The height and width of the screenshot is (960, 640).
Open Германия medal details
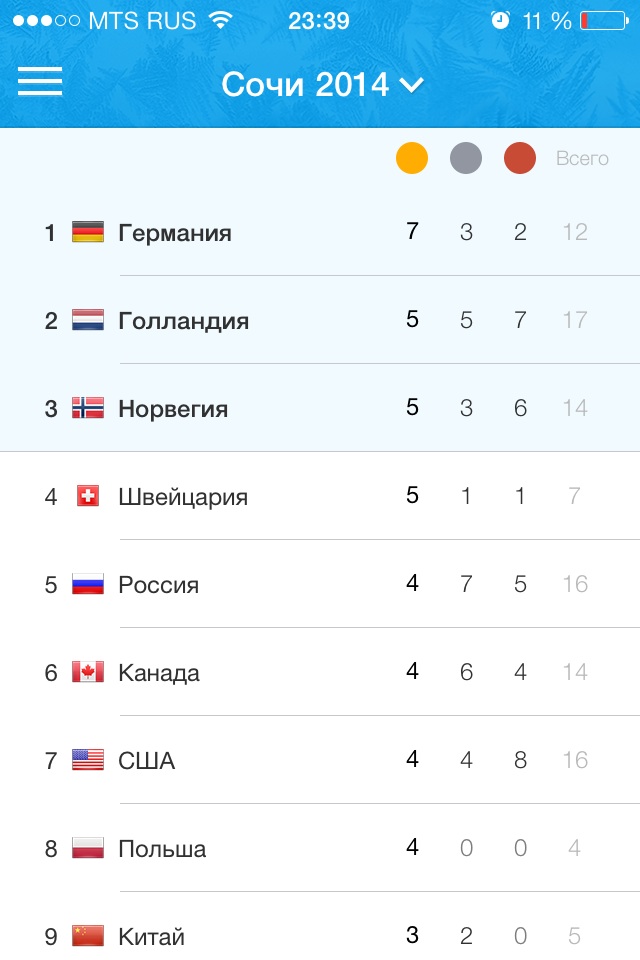pos(320,233)
